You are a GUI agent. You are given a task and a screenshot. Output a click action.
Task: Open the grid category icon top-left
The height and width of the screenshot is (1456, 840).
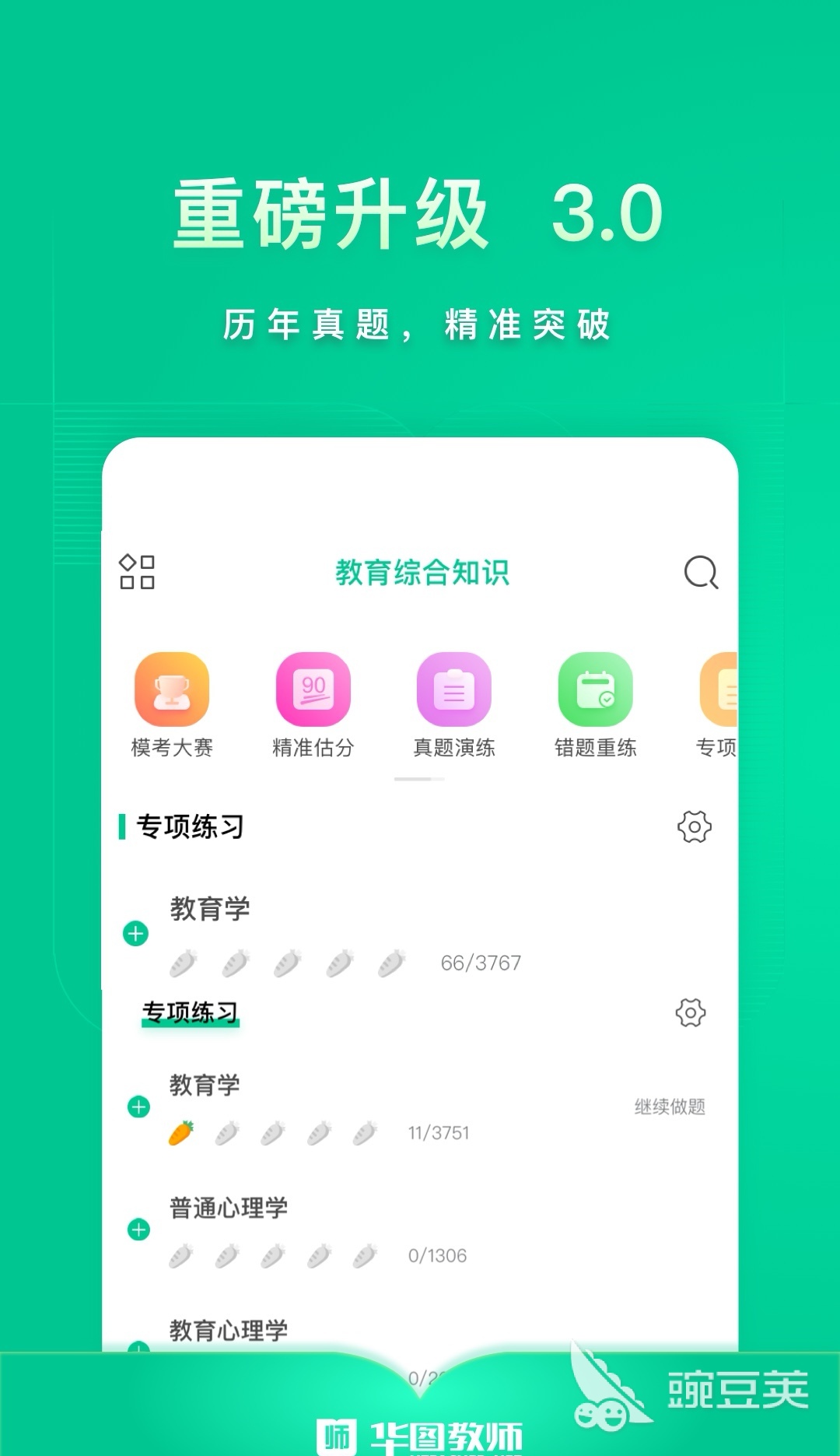[136, 572]
